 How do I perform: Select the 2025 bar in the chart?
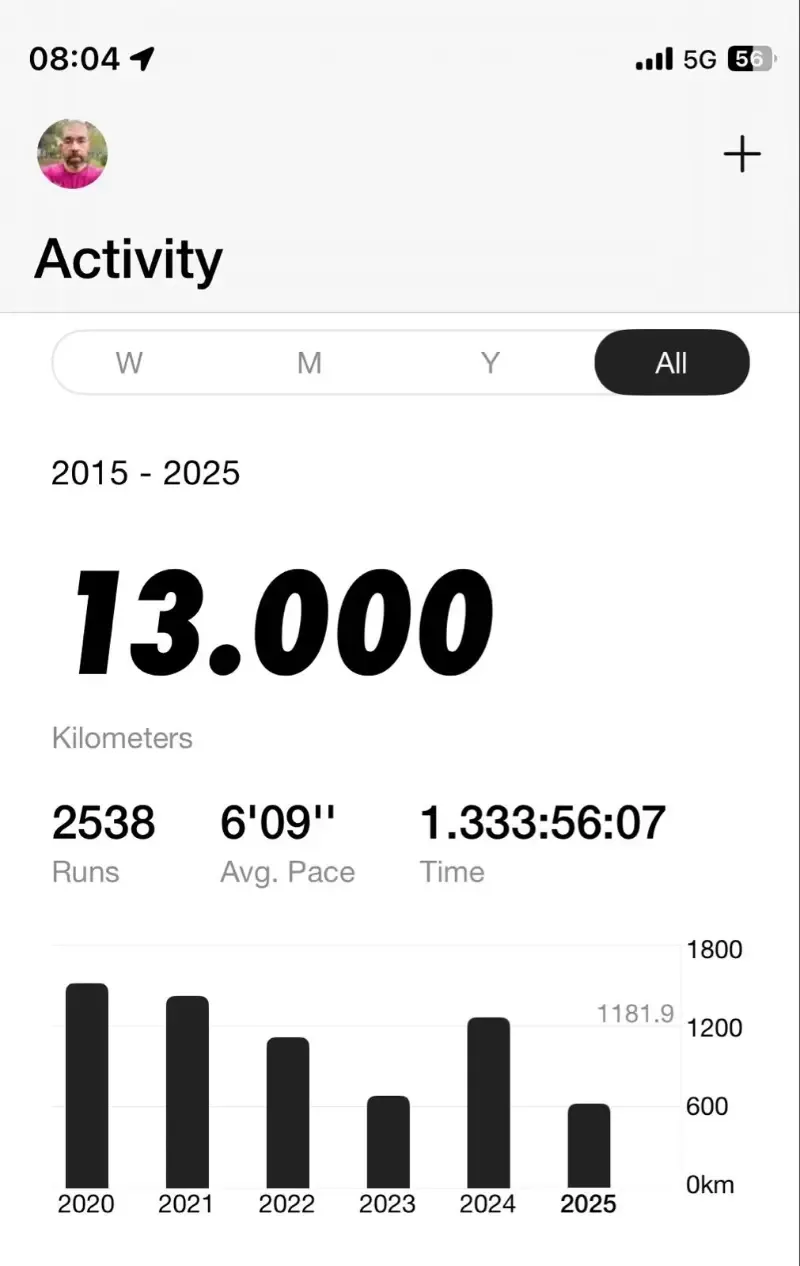[x=589, y=1146]
